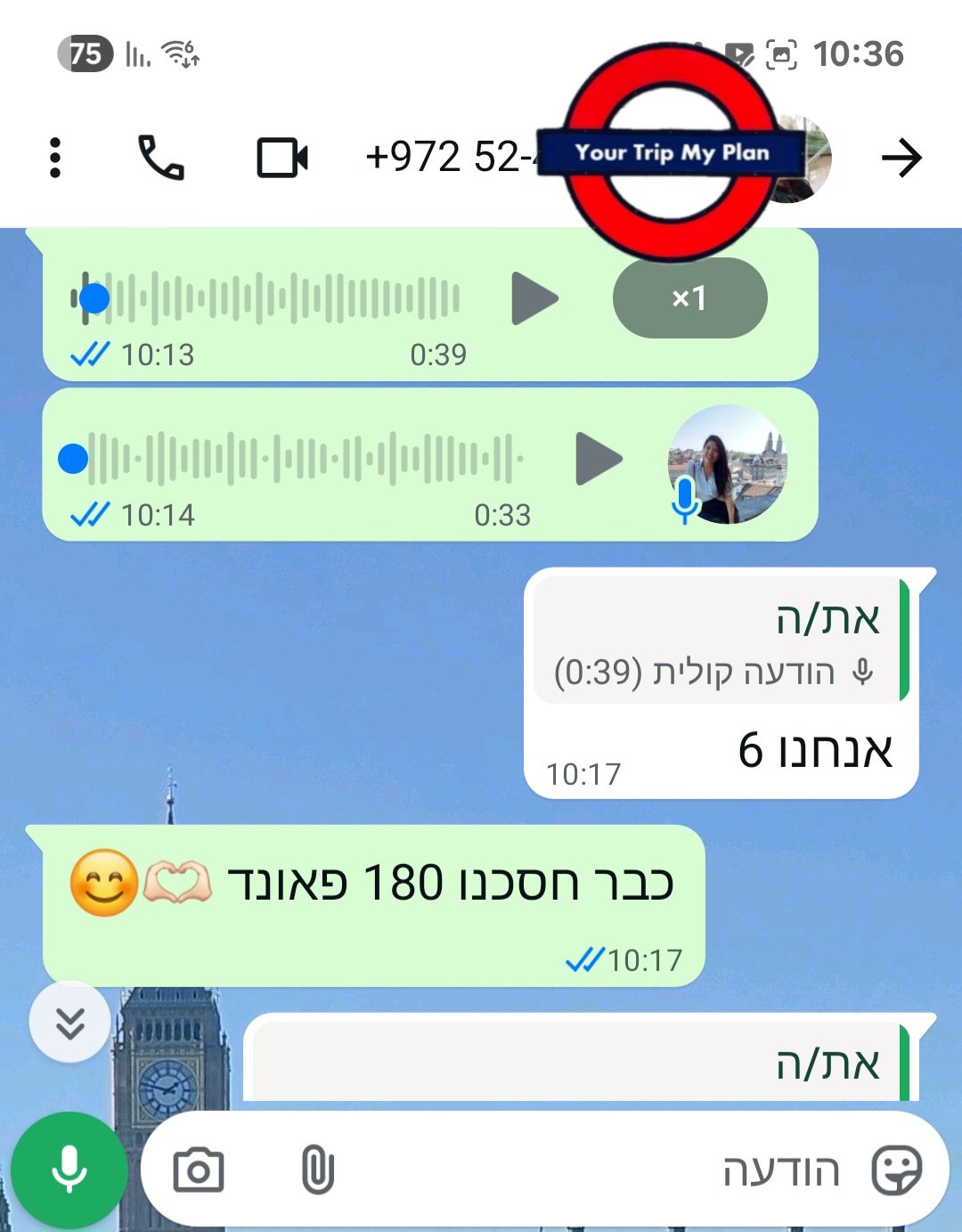Screen dimensions: 962x1232
Task: Start a video call
Action: [x=282, y=158]
